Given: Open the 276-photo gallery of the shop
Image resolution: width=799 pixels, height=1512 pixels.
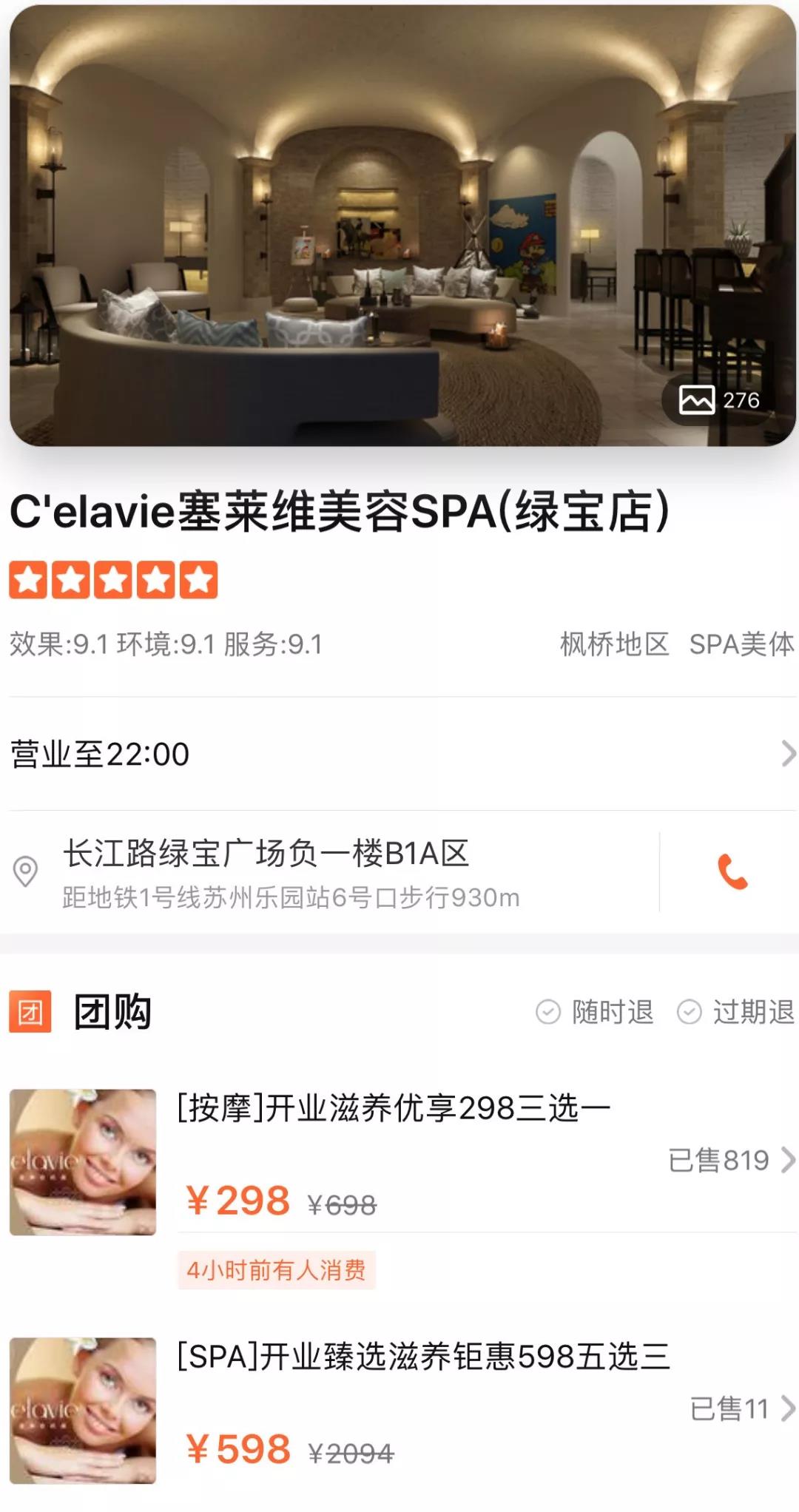Looking at the screenshot, I should [720, 400].
